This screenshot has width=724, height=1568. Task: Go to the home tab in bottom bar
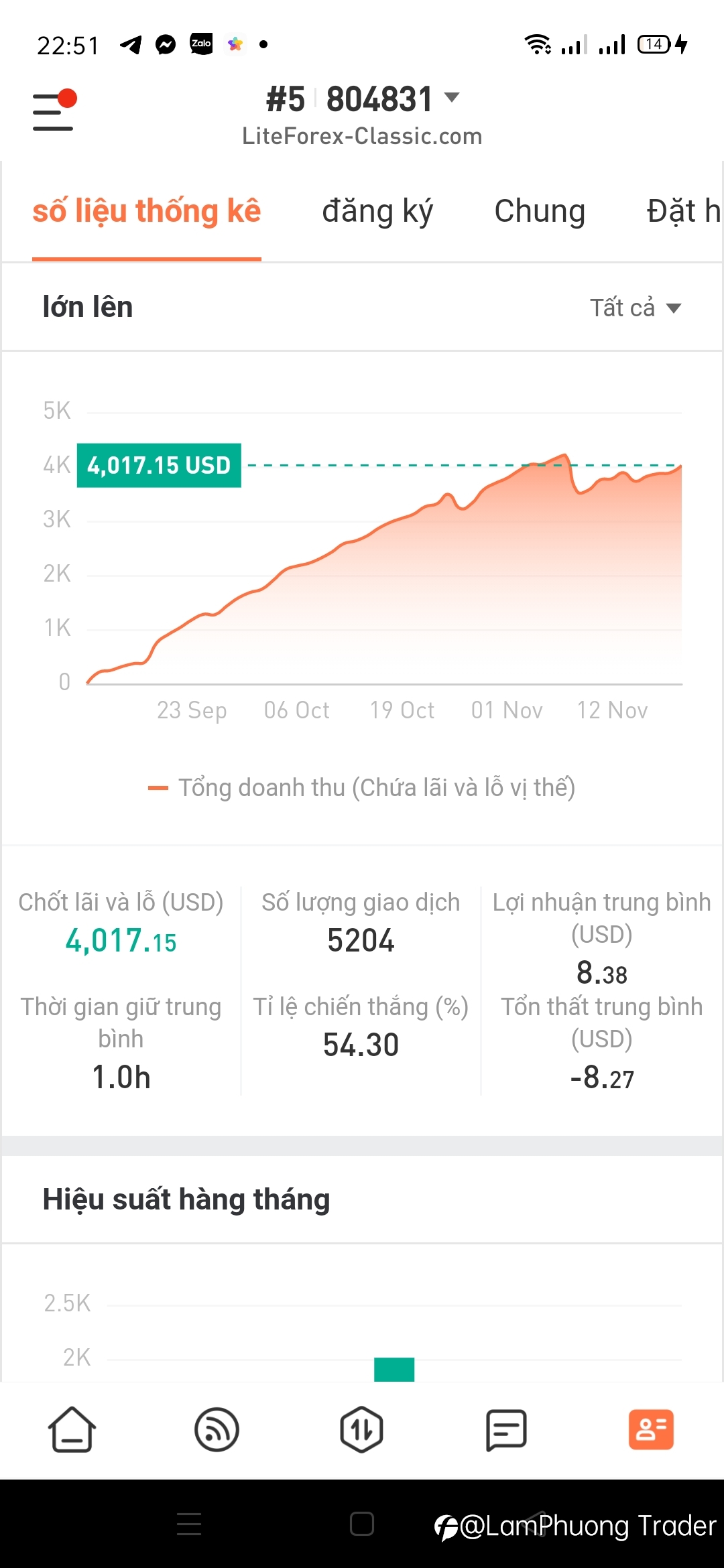[x=72, y=1429]
